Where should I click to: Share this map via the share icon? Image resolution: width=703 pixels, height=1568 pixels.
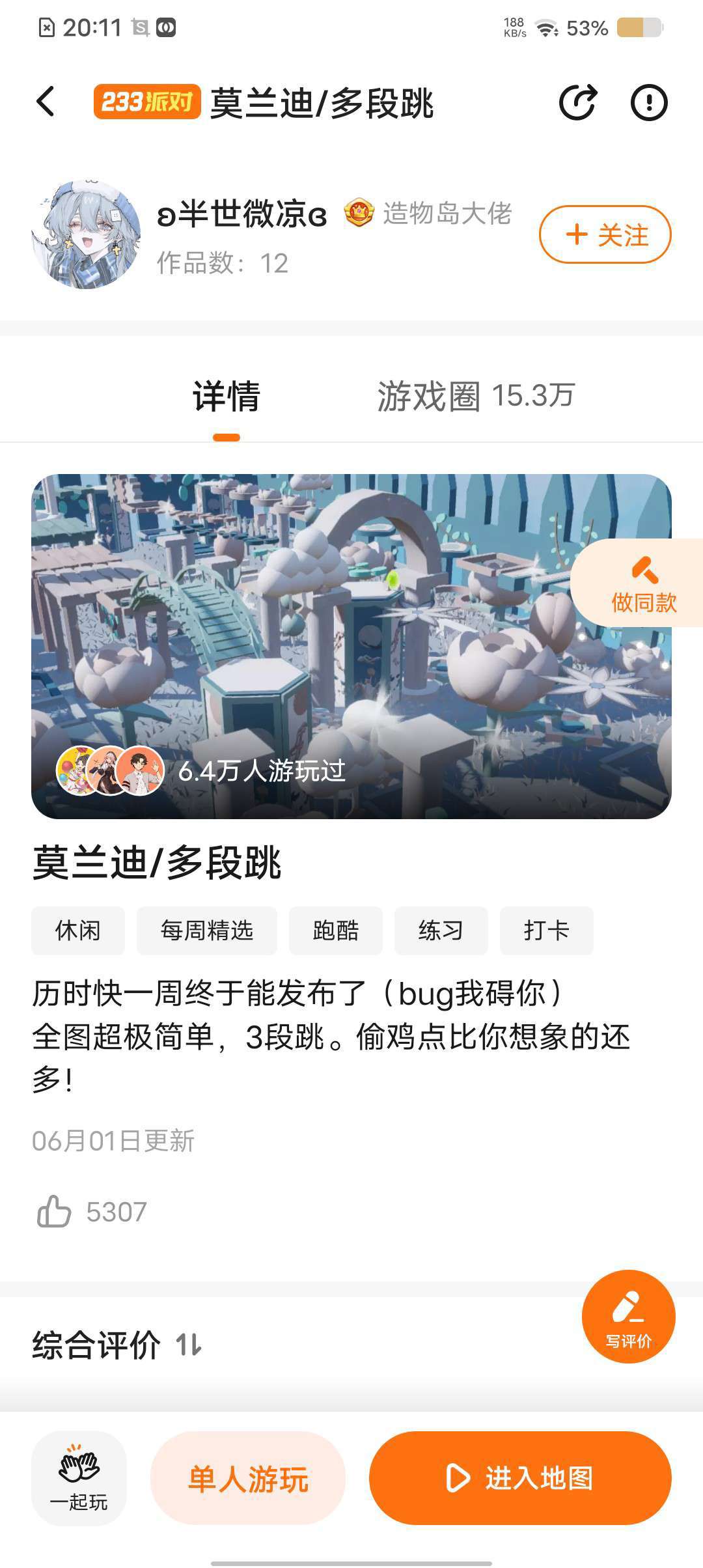pos(577,102)
